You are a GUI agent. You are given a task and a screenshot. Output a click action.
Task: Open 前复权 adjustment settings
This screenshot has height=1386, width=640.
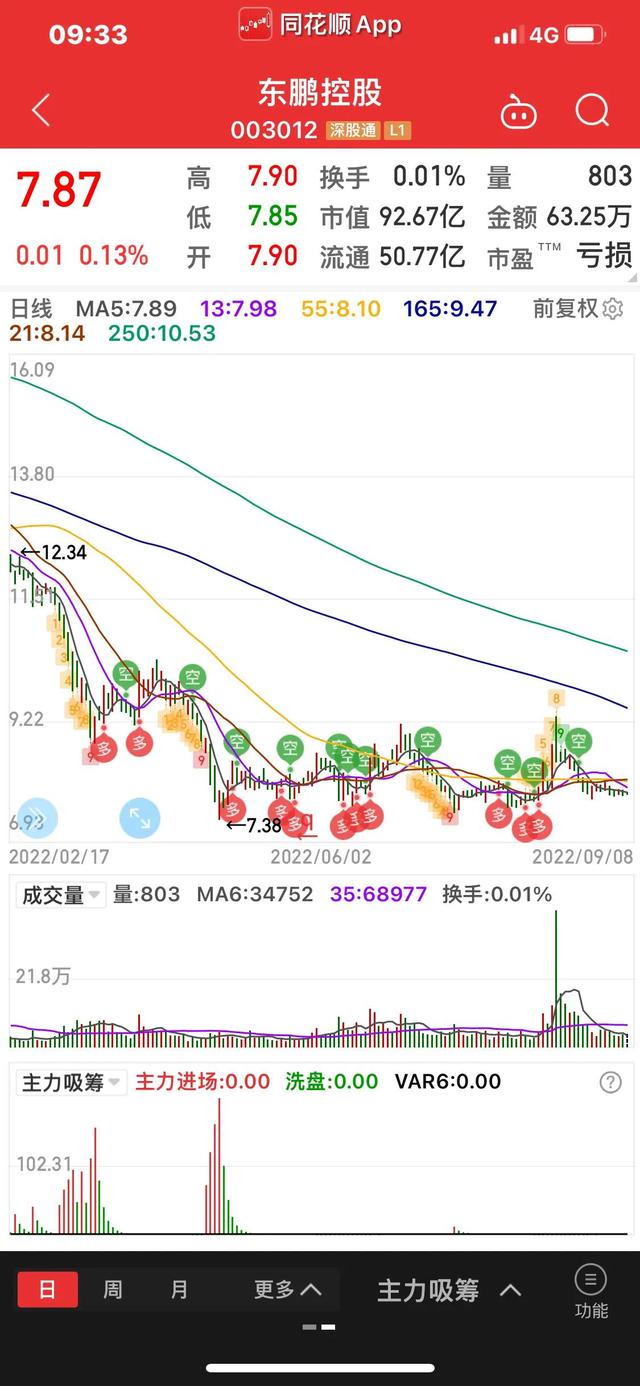(577, 309)
